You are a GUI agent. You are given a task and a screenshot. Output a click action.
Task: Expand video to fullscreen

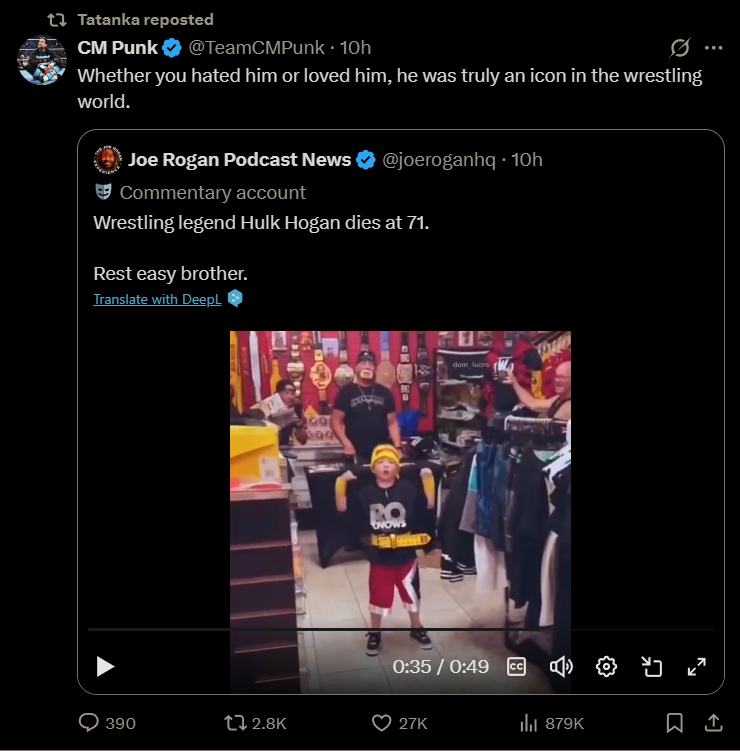click(697, 666)
